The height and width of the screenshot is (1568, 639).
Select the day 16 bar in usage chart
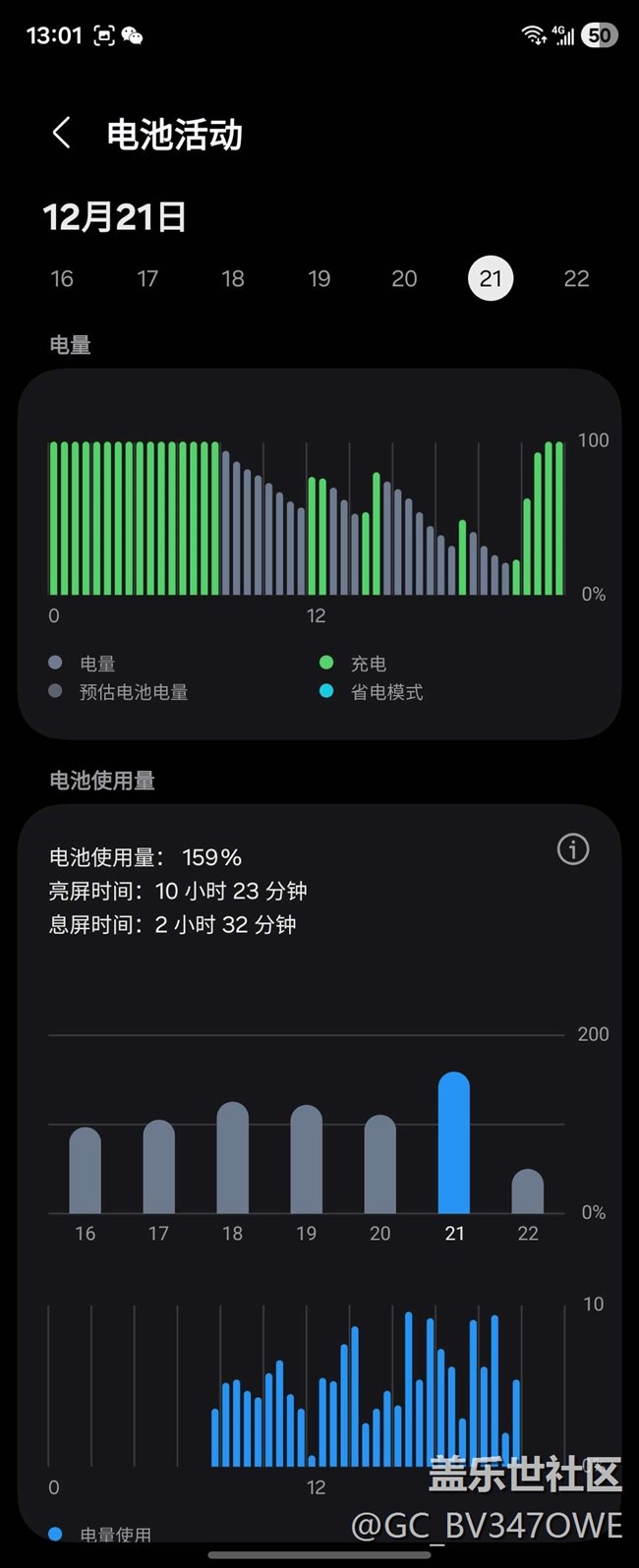click(86, 1171)
